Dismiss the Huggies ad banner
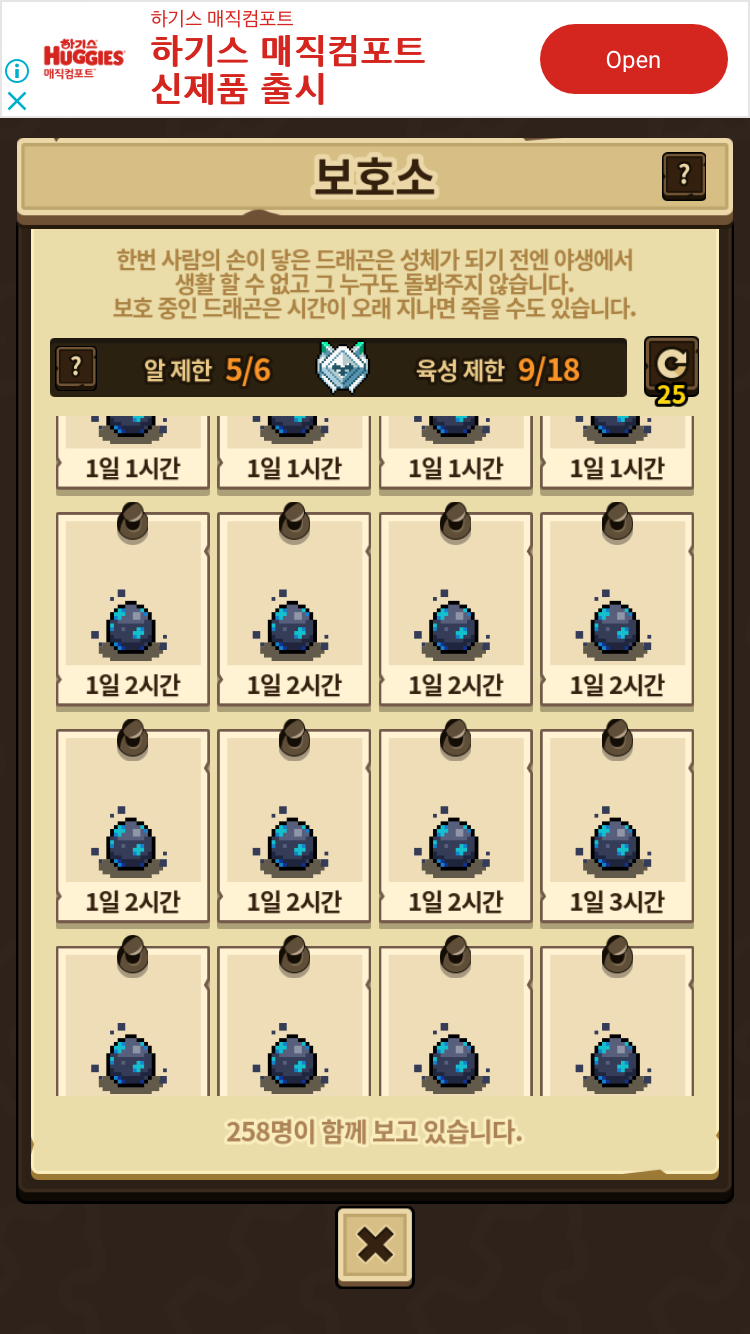 [x=17, y=101]
